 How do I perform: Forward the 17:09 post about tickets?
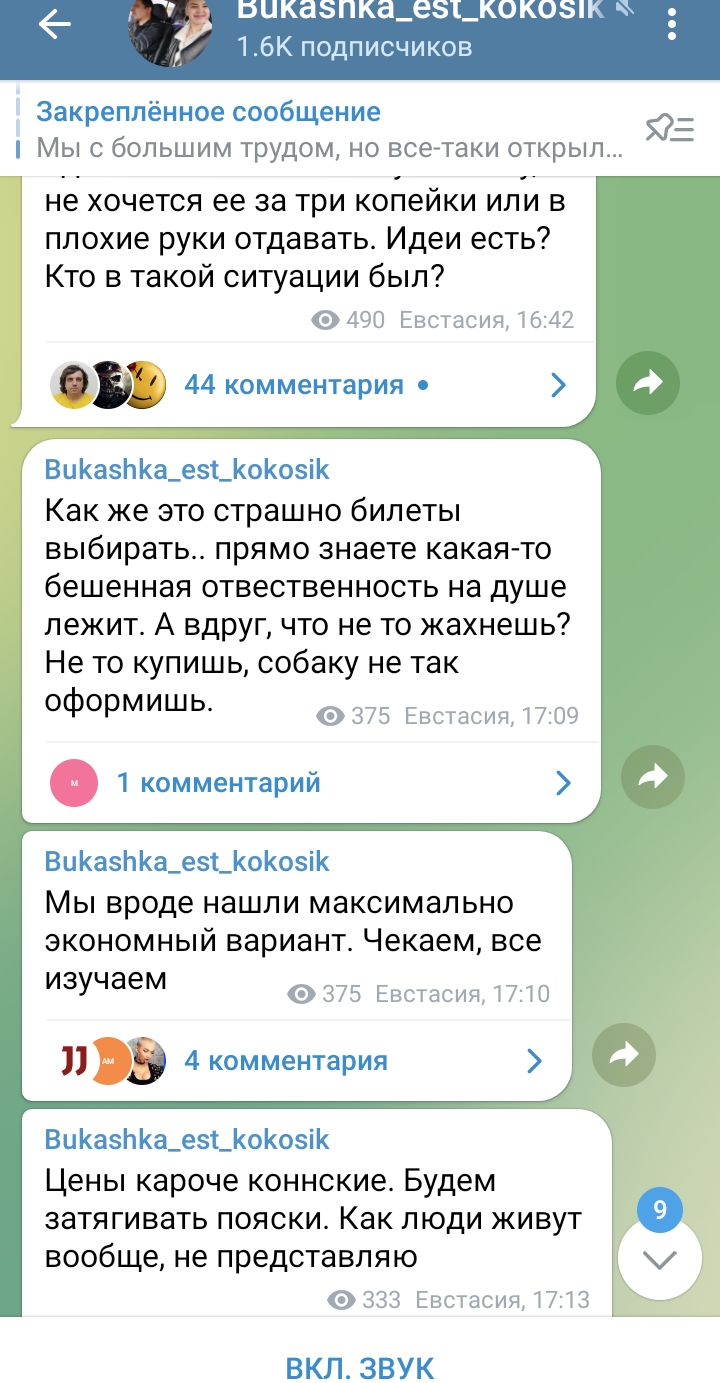[x=652, y=776]
